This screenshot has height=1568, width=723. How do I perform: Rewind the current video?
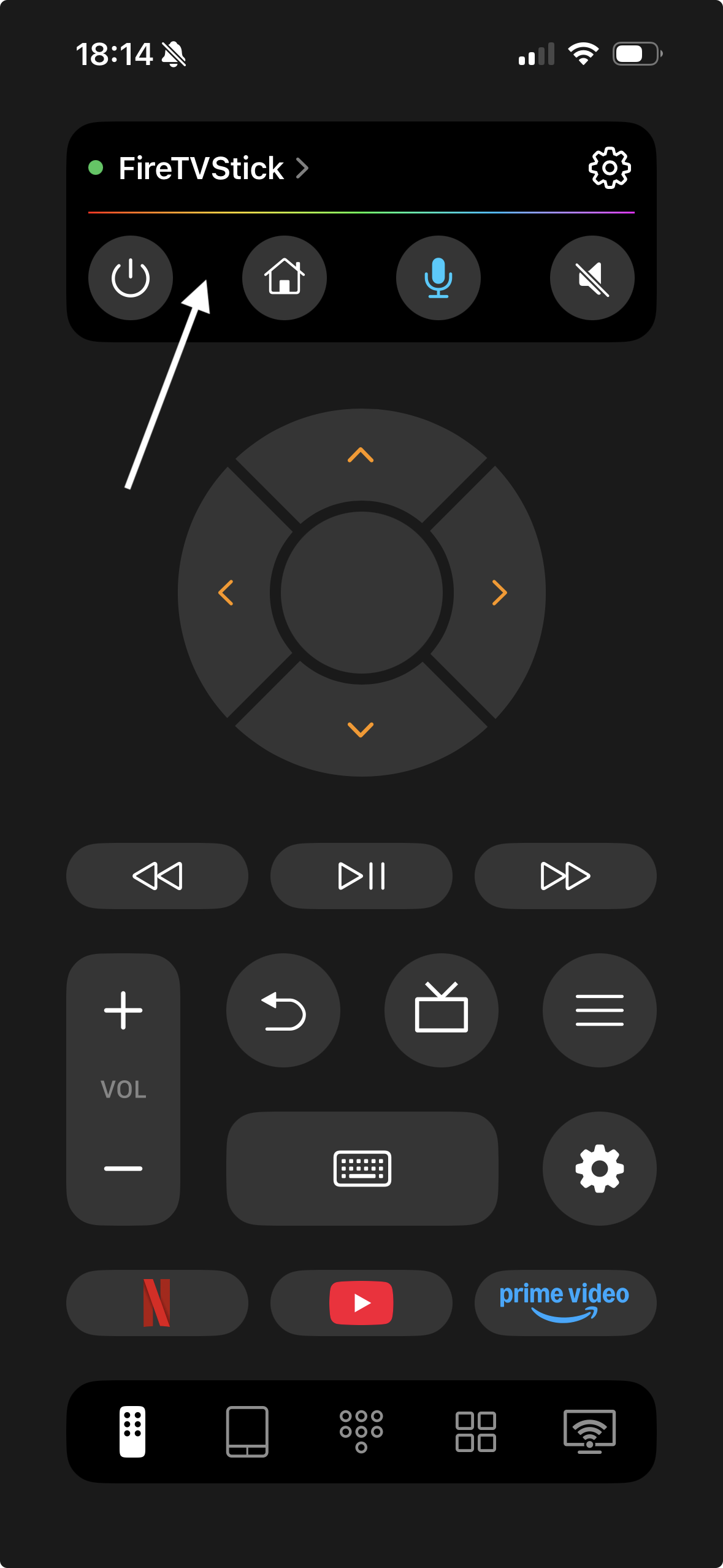[157, 875]
